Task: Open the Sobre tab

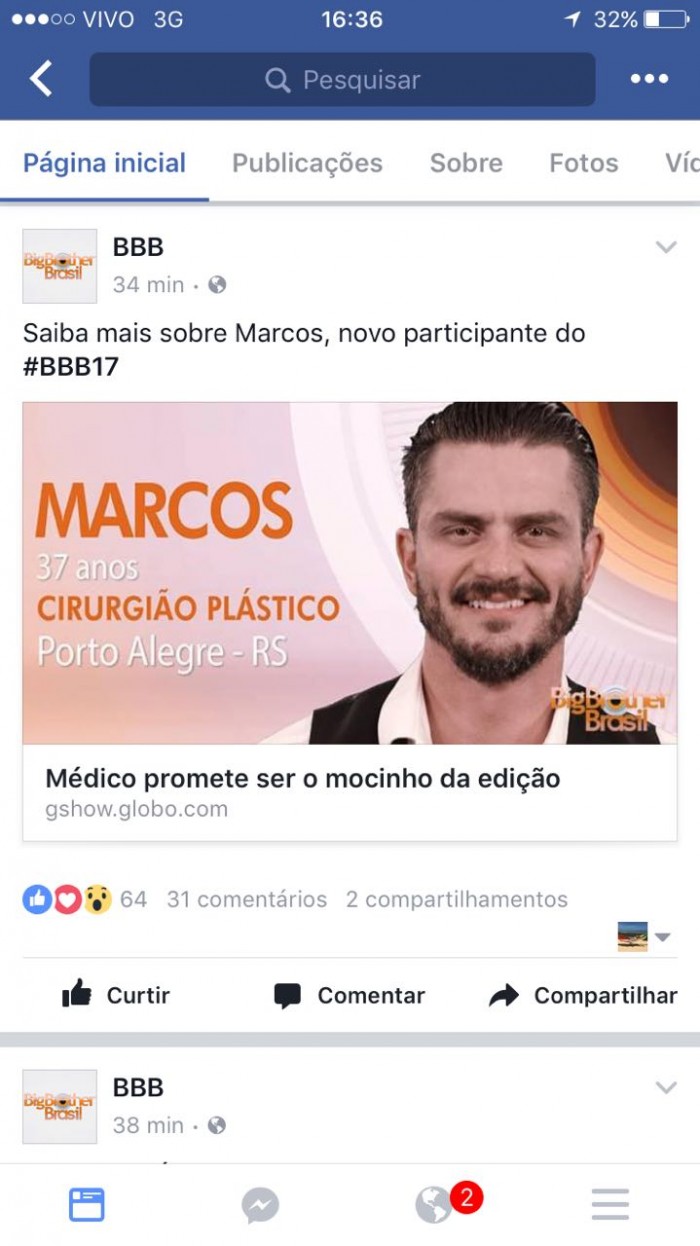Action: (x=466, y=163)
